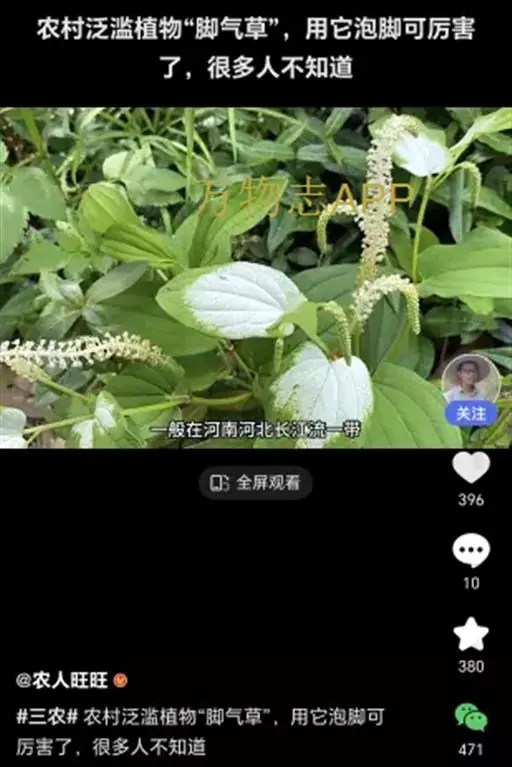
Task: Follow the author via 关注 button
Action: coord(471,414)
